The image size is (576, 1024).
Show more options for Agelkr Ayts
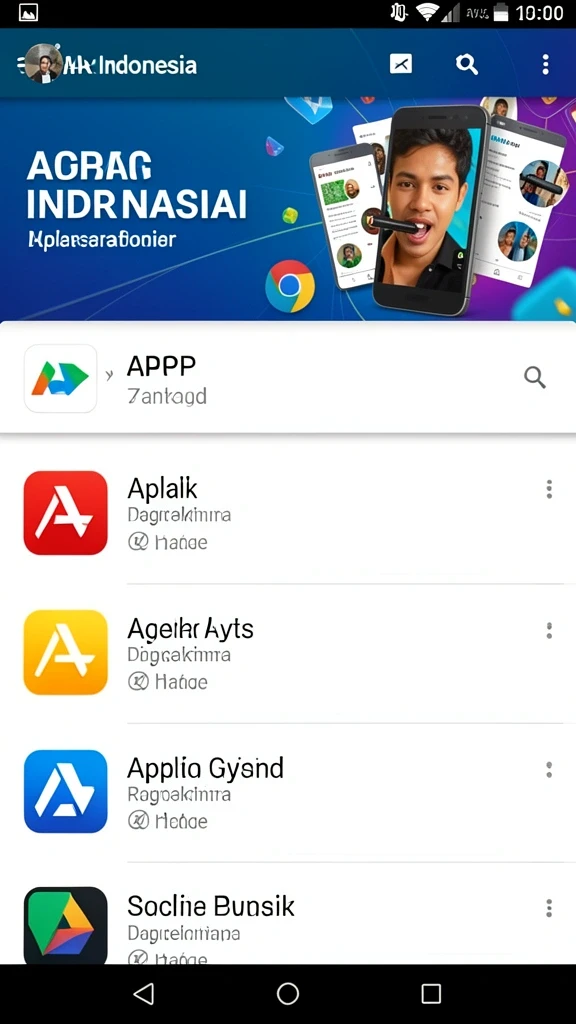click(x=549, y=630)
